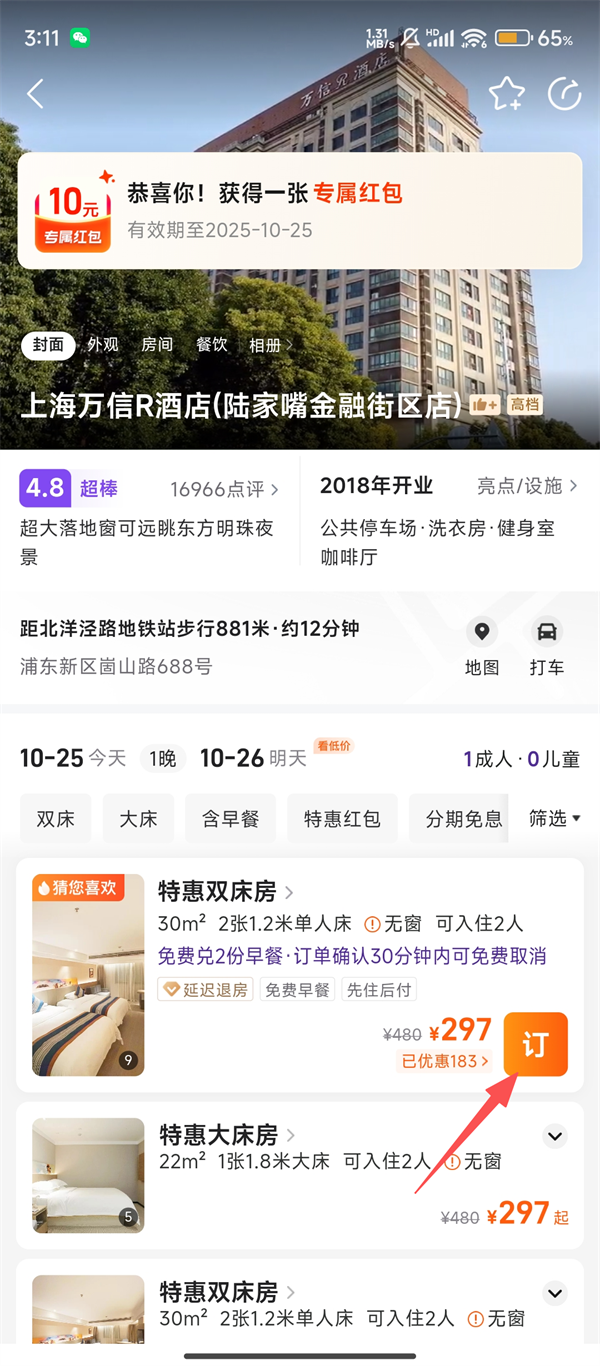Switch photos to the 外观 tab
Viewport: 600px width, 1366px height.
coord(102,345)
